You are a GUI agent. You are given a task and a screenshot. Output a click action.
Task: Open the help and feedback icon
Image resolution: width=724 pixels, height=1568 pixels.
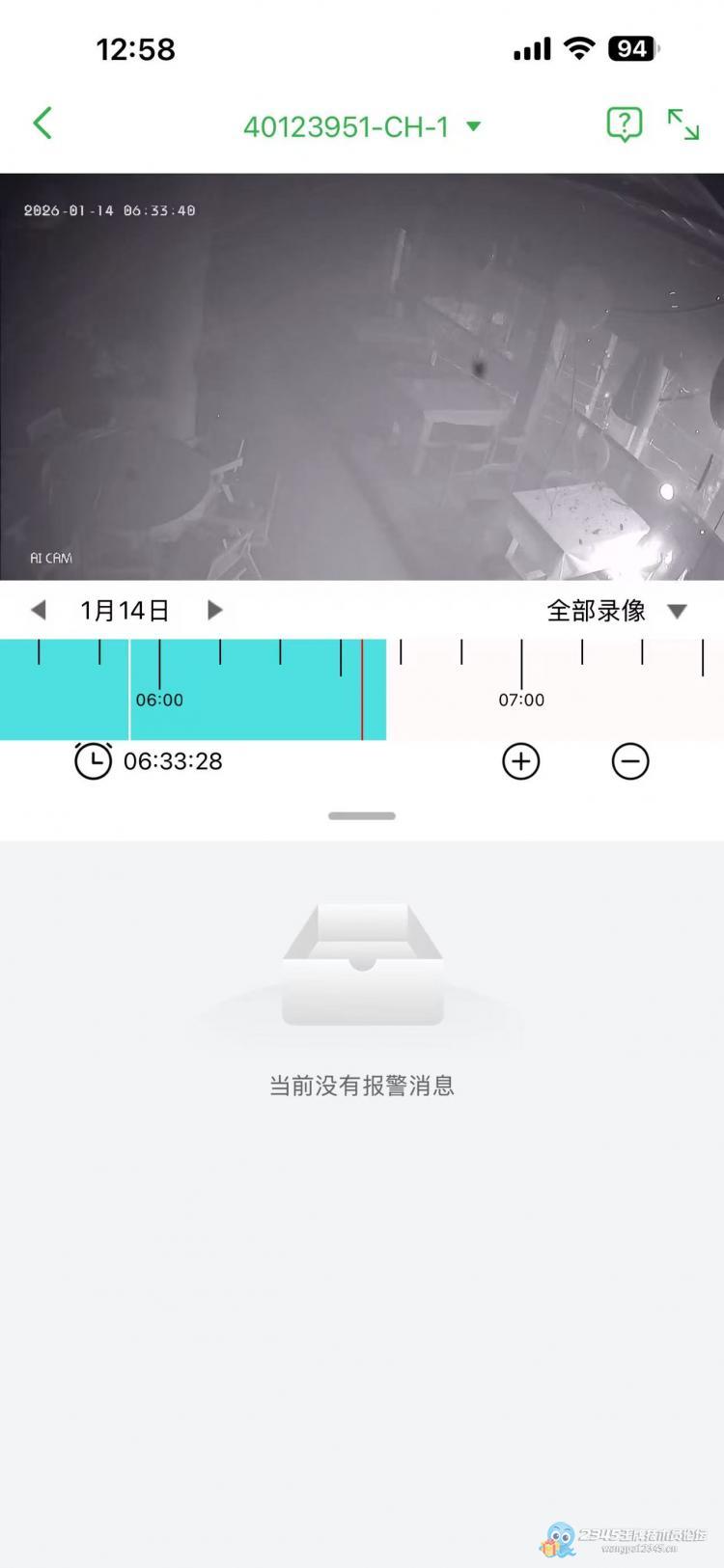click(624, 124)
